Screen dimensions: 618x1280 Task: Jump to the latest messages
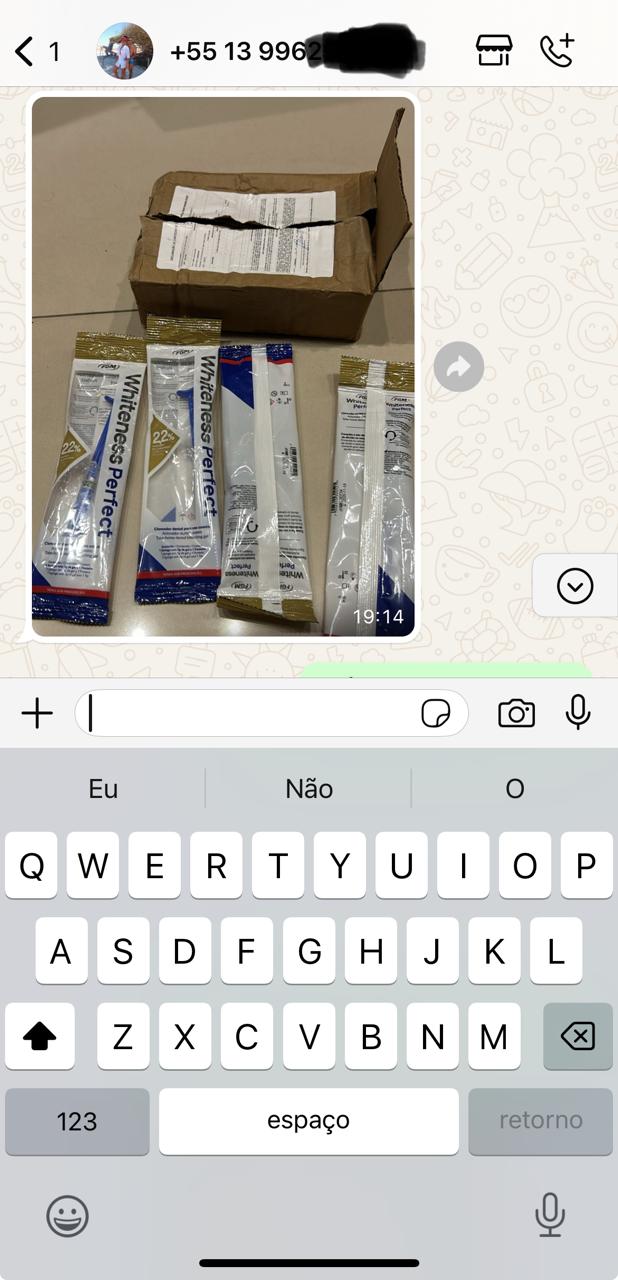(575, 586)
